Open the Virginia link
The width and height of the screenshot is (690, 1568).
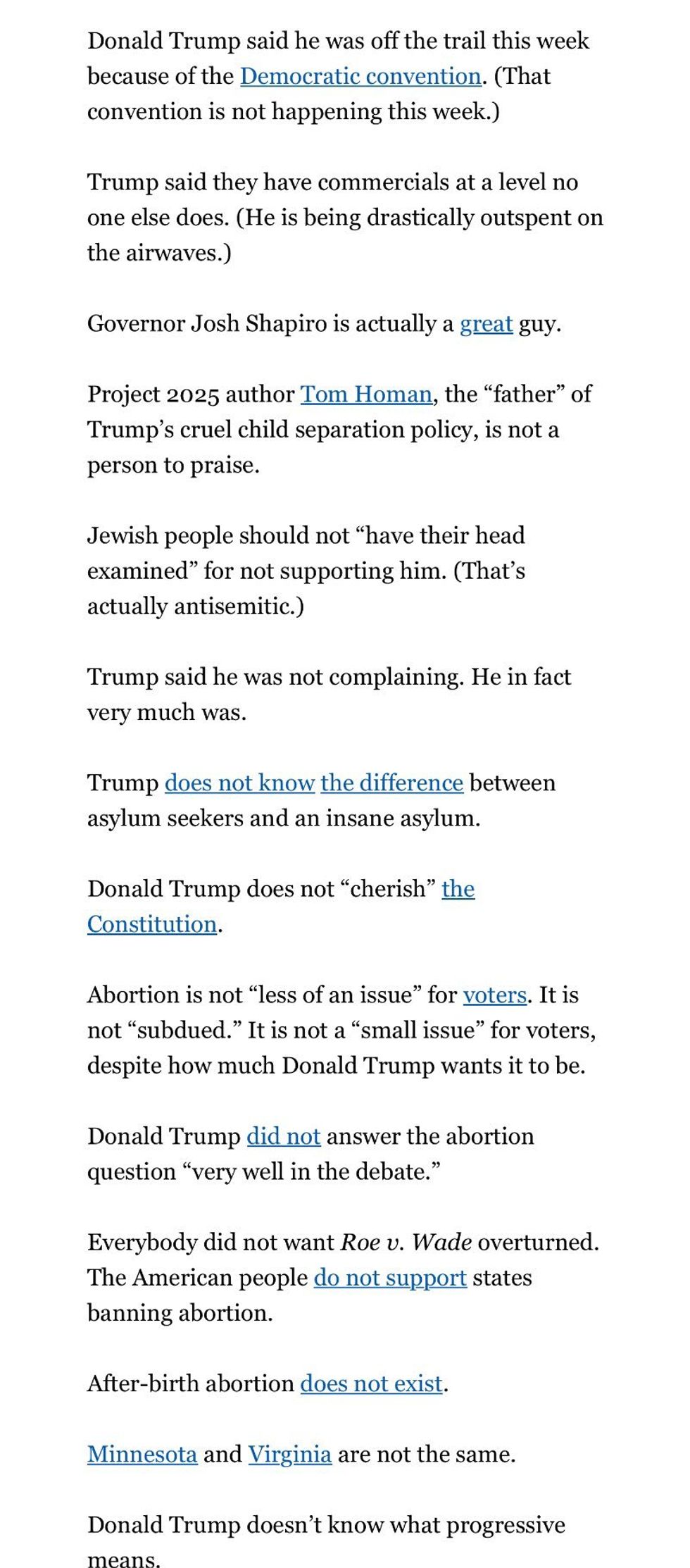(289, 1454)
